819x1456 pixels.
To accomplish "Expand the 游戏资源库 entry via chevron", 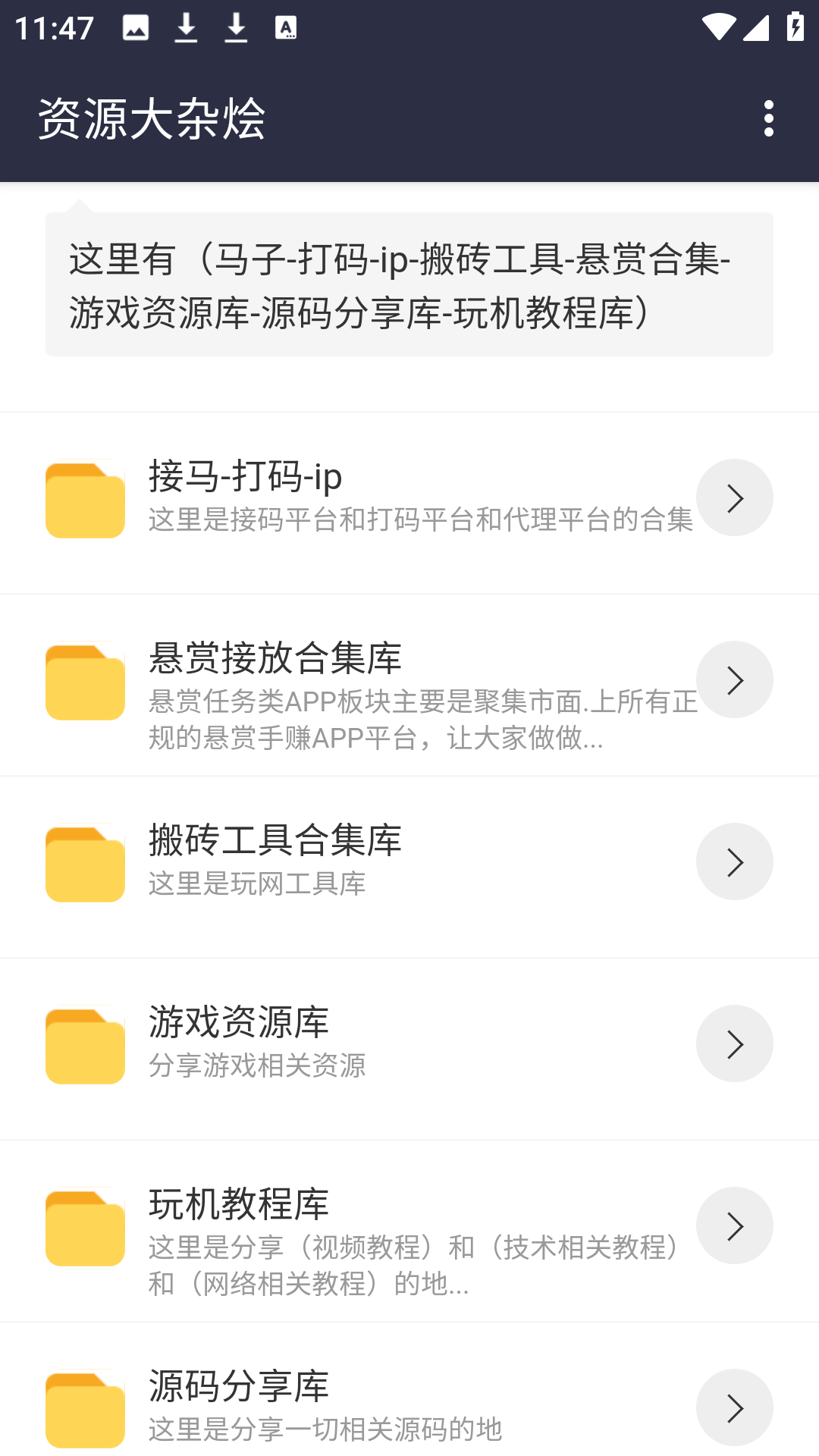I will click(734, 1043).
